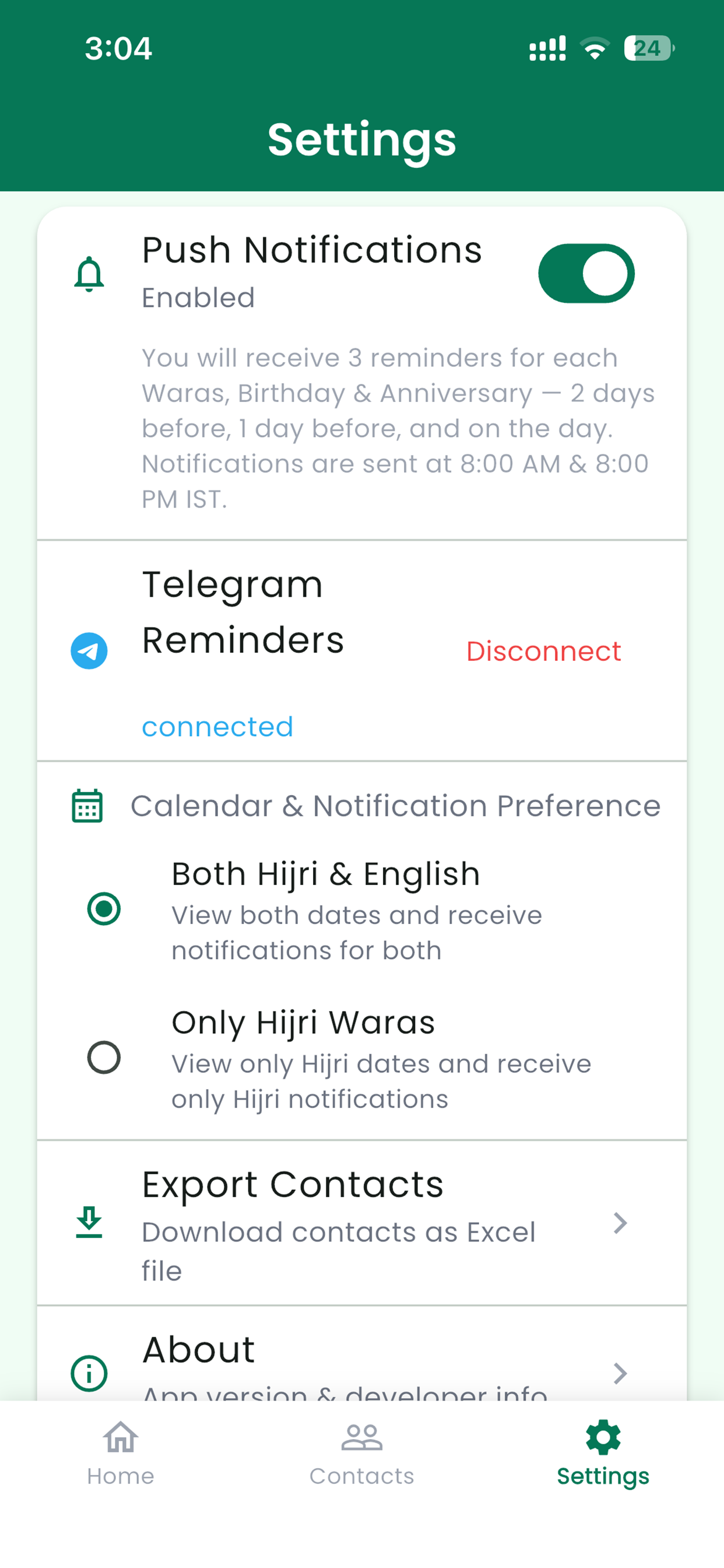Open Export Contacts to download Excel file
The height and width of the screenshot is (1568, 724).
[361, 1223]
